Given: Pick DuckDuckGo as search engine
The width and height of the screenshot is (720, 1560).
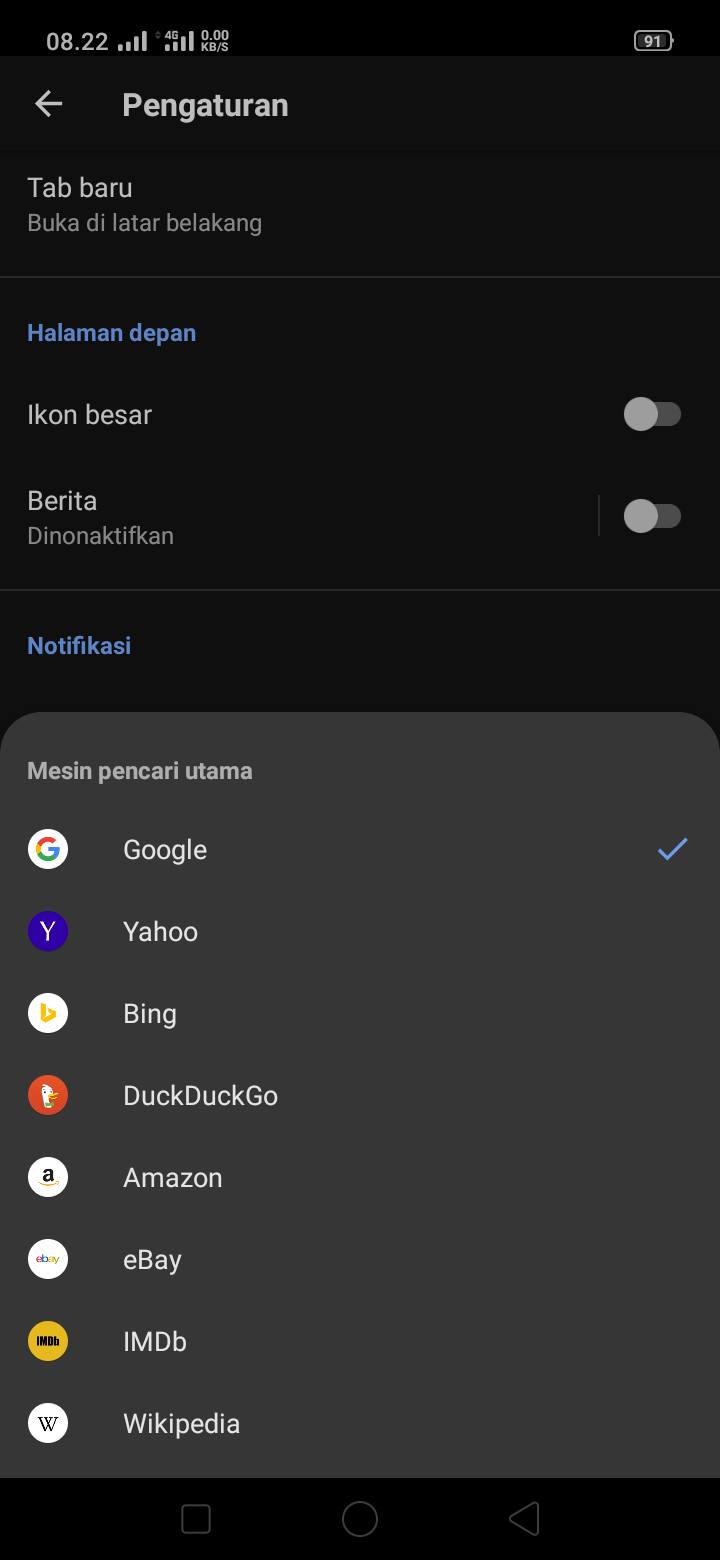Looking at the screenshot, I should tap(360, 1095).
